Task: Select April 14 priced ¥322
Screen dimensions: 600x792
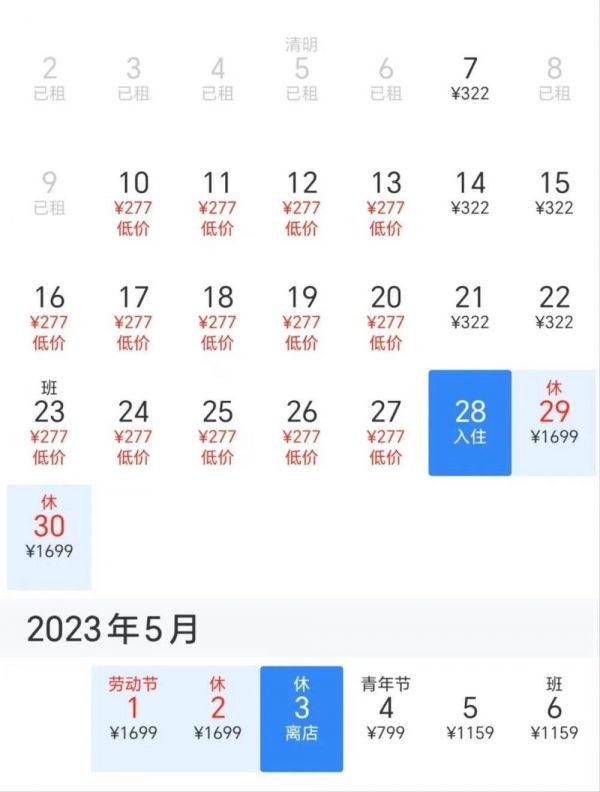Action: click(470, 194)
